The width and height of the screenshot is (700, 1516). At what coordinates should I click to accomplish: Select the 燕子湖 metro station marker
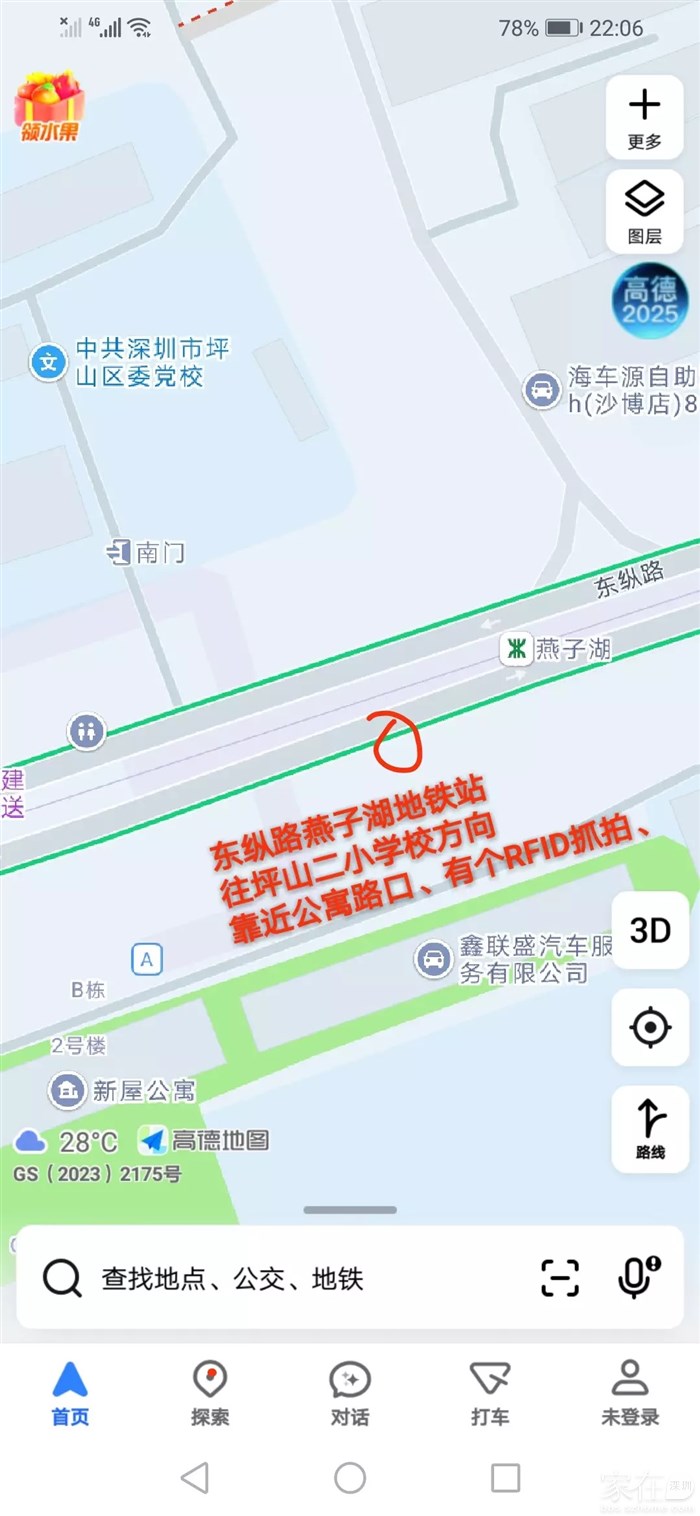[517, 649]
